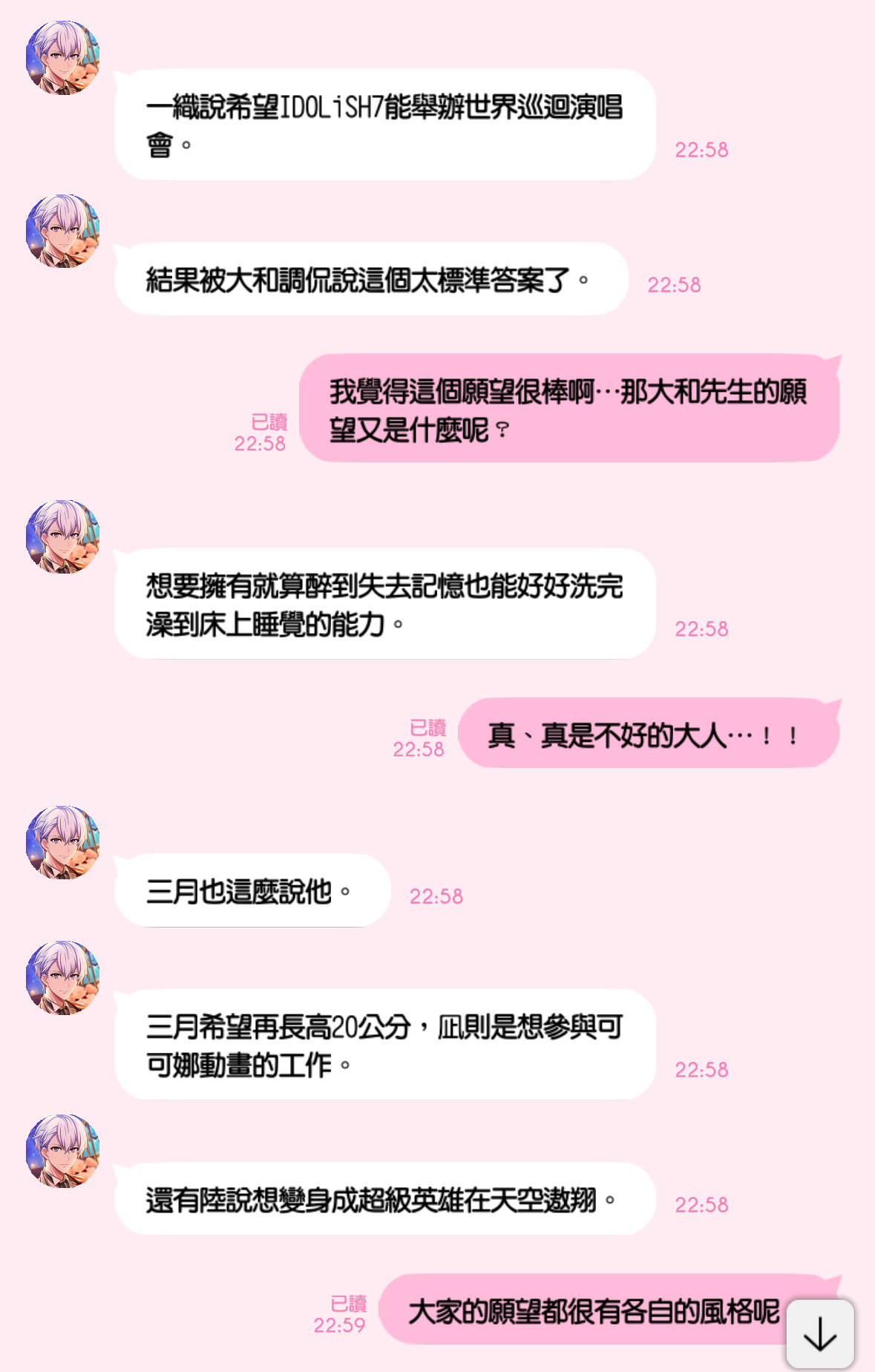
Task: Jump to latest message with down arrow
Action: point(820,1333)
